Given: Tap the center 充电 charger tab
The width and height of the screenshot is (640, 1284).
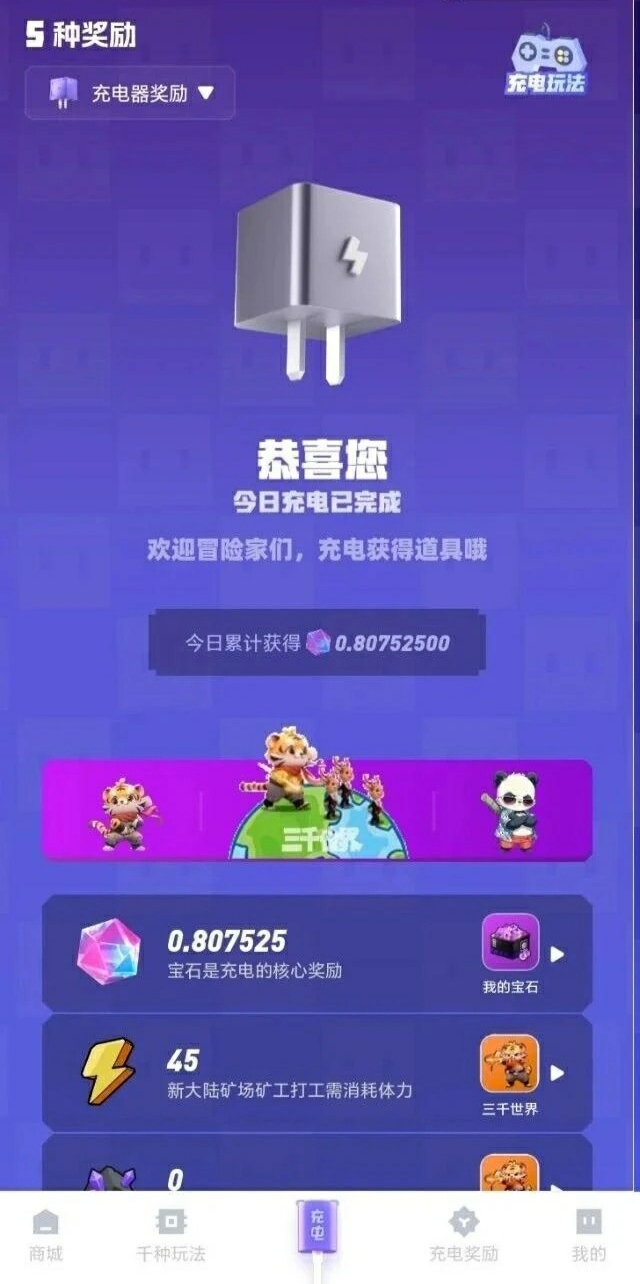Looking at the screenshot, I should 317,1232.
